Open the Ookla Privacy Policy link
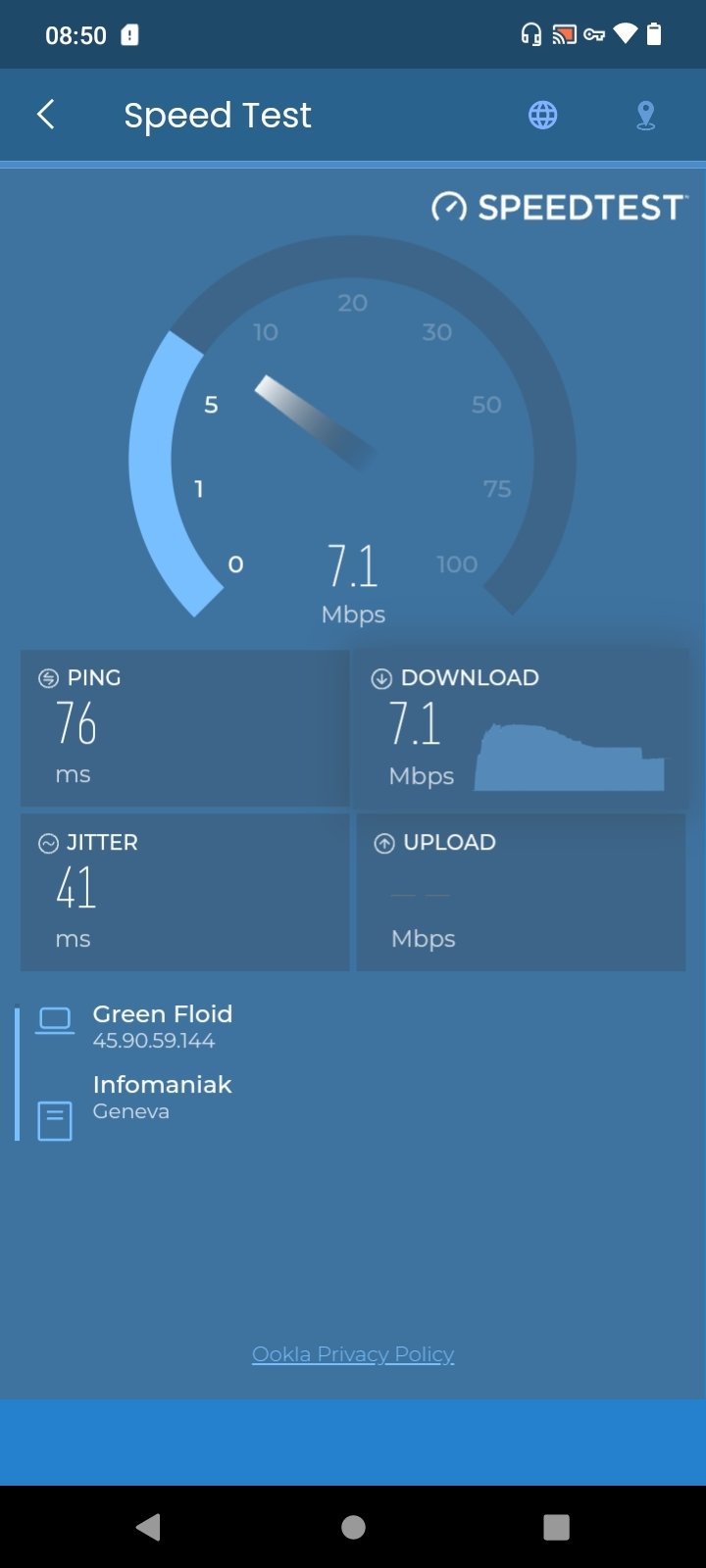Screen dimensions: 706x1568 tap(353, 1353)
